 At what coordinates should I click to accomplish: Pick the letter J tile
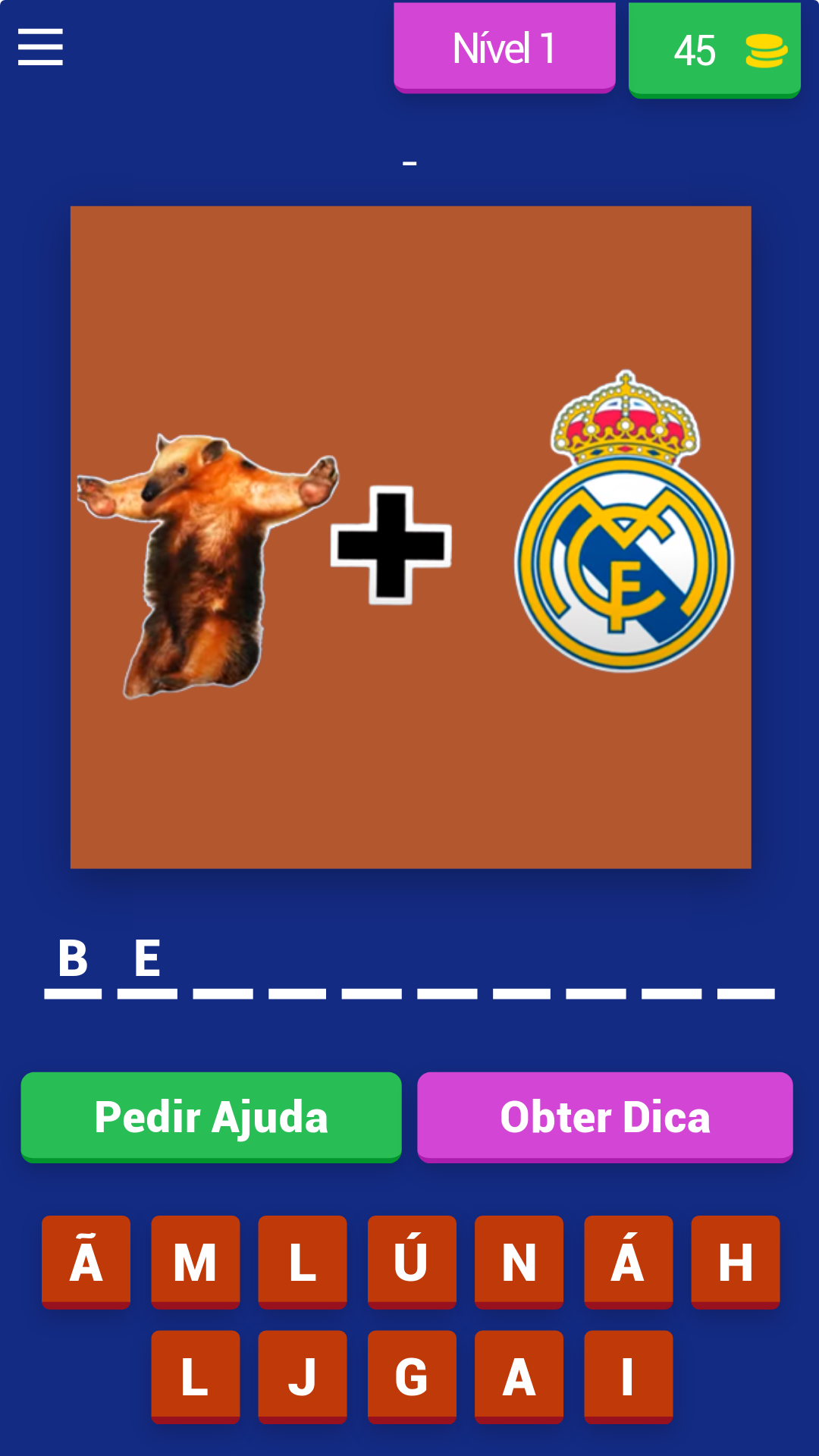pyautogui.click(x=303, y=1376)
